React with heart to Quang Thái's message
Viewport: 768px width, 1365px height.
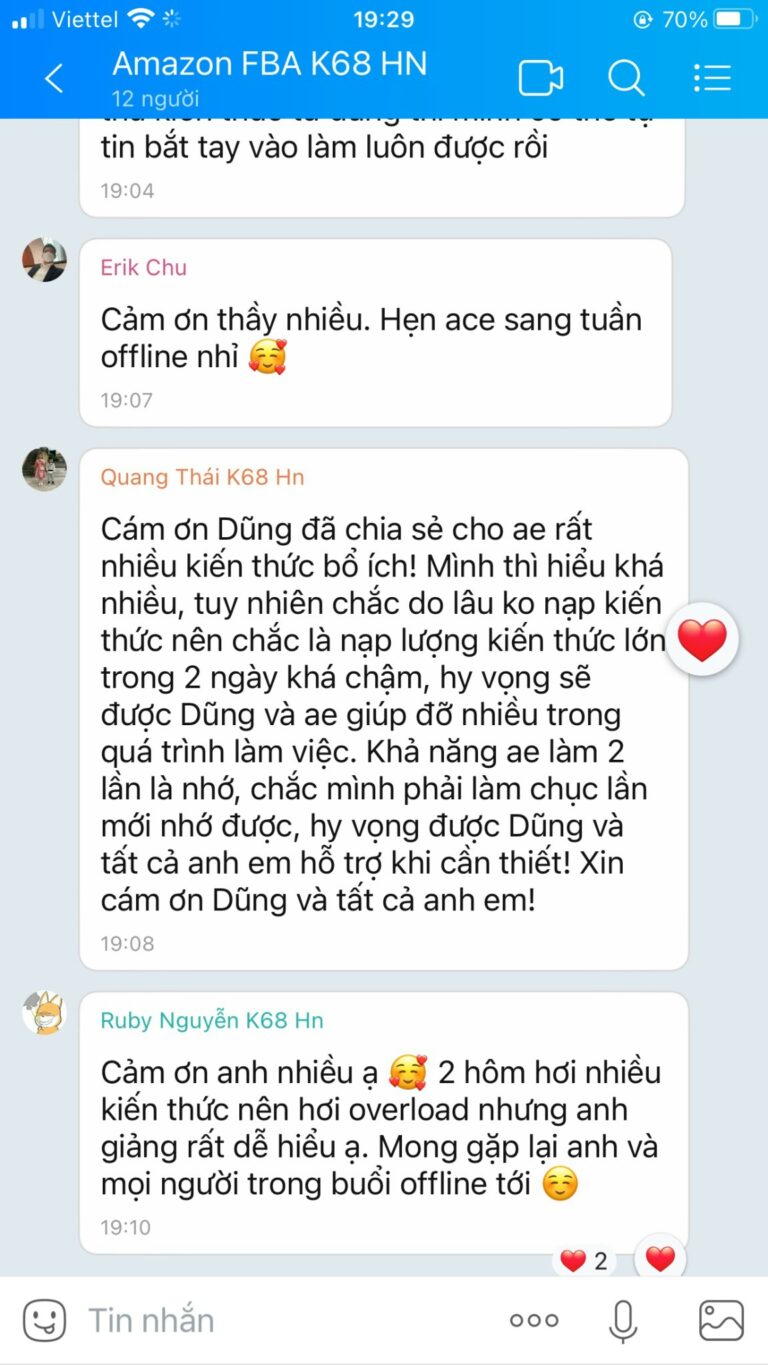(x=702, y=639)
